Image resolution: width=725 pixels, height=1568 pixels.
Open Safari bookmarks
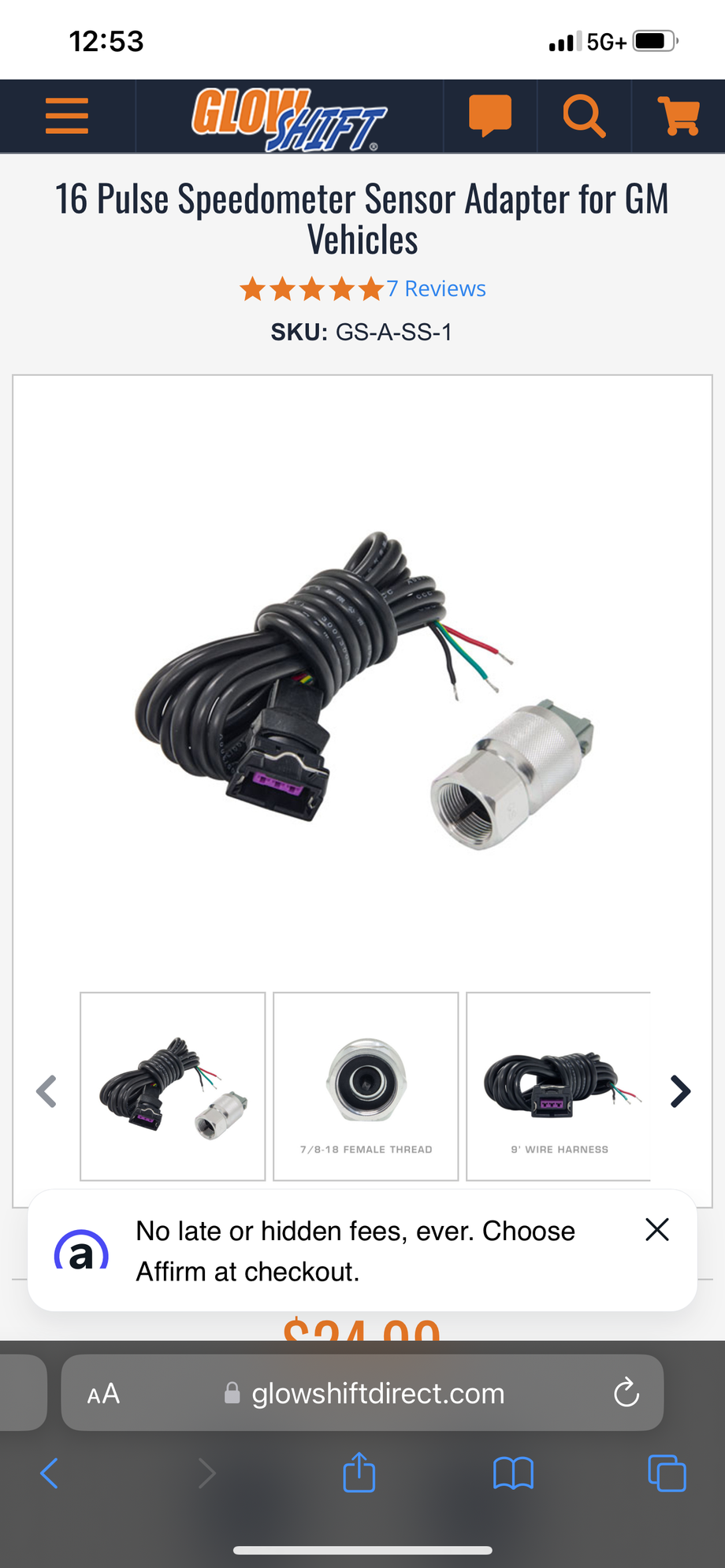[x=513, y=1473]
